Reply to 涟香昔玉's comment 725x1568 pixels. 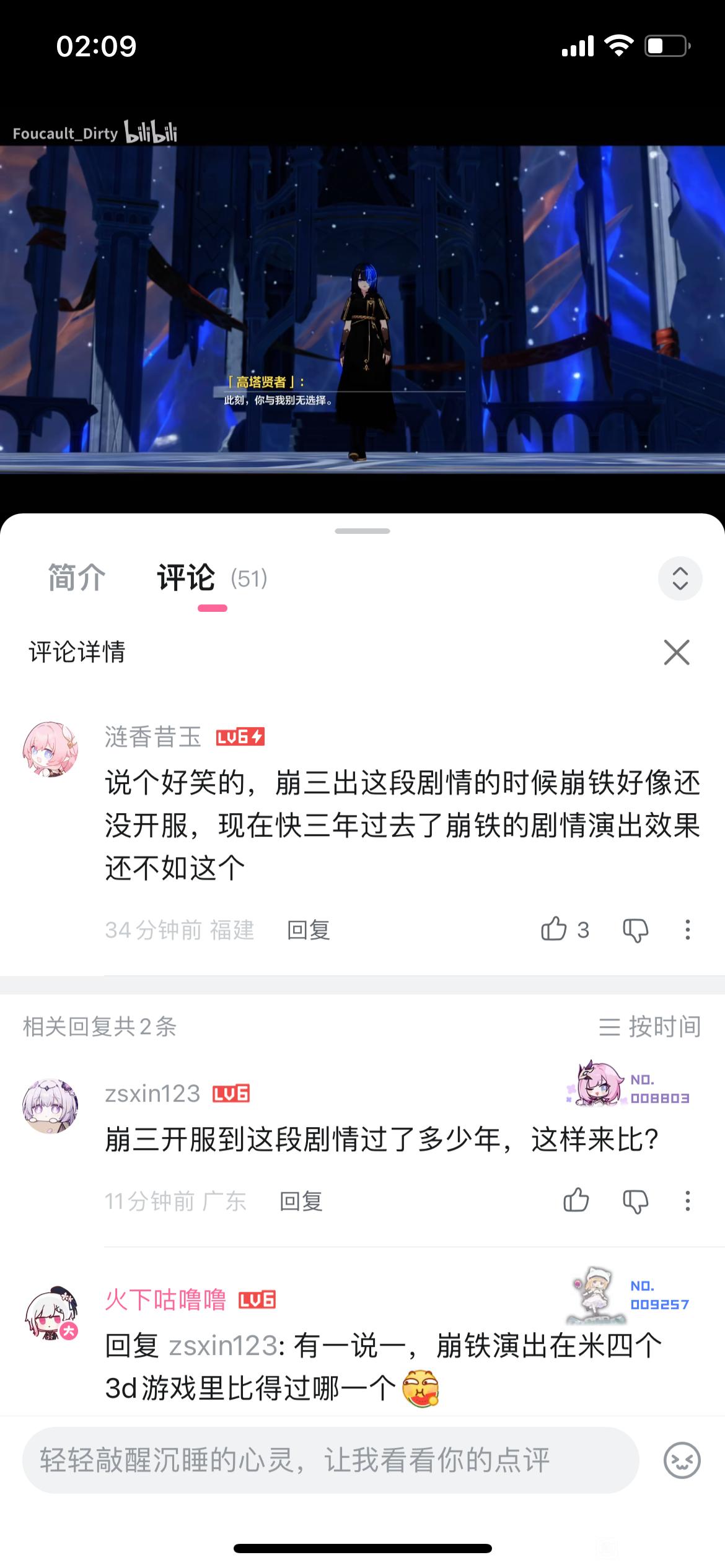(x=308, y=930)
